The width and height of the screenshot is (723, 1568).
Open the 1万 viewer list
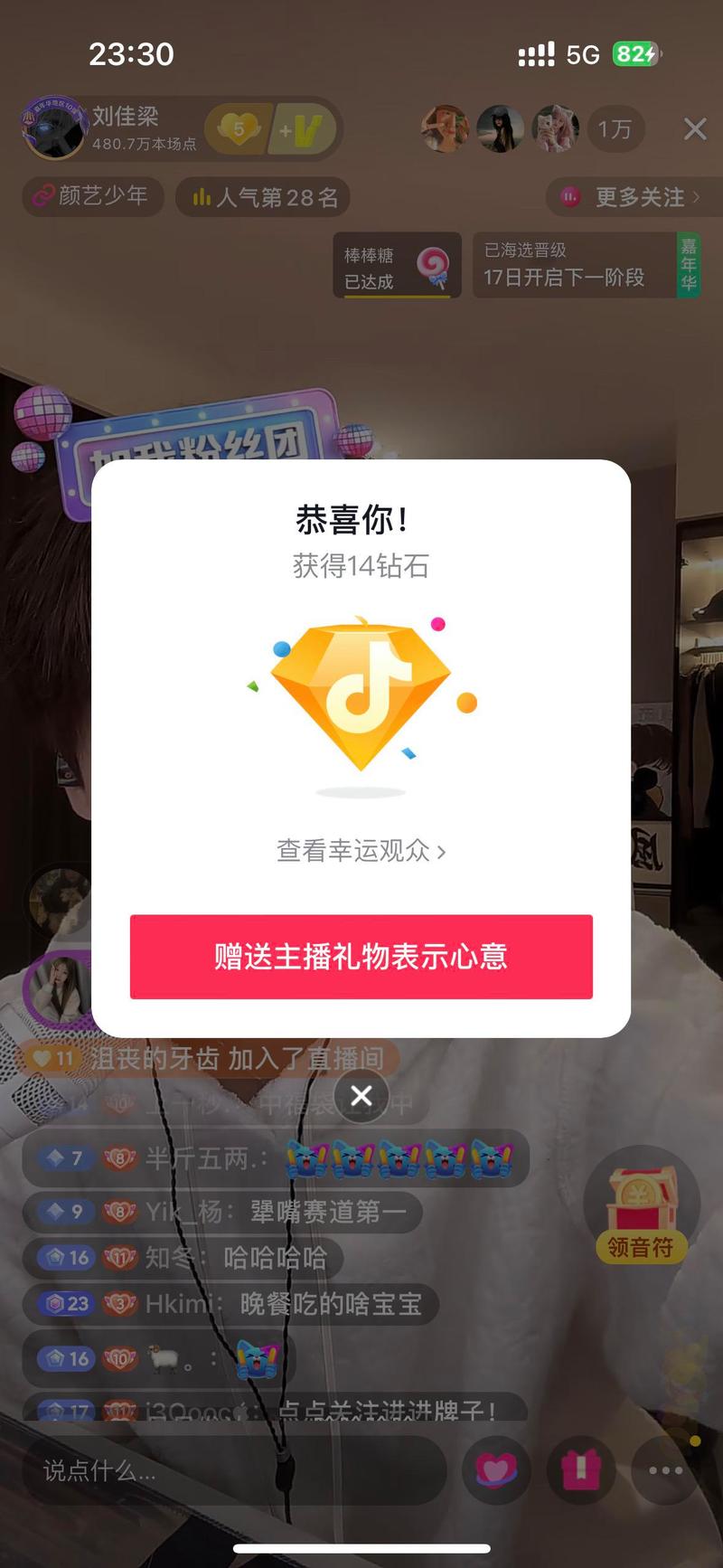(x=615, y=129)
